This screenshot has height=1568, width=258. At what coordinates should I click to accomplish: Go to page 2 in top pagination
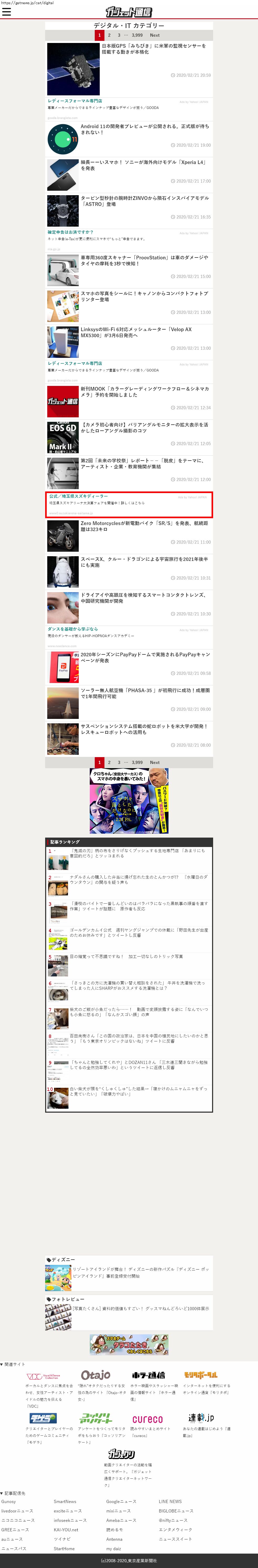point(109,35)
